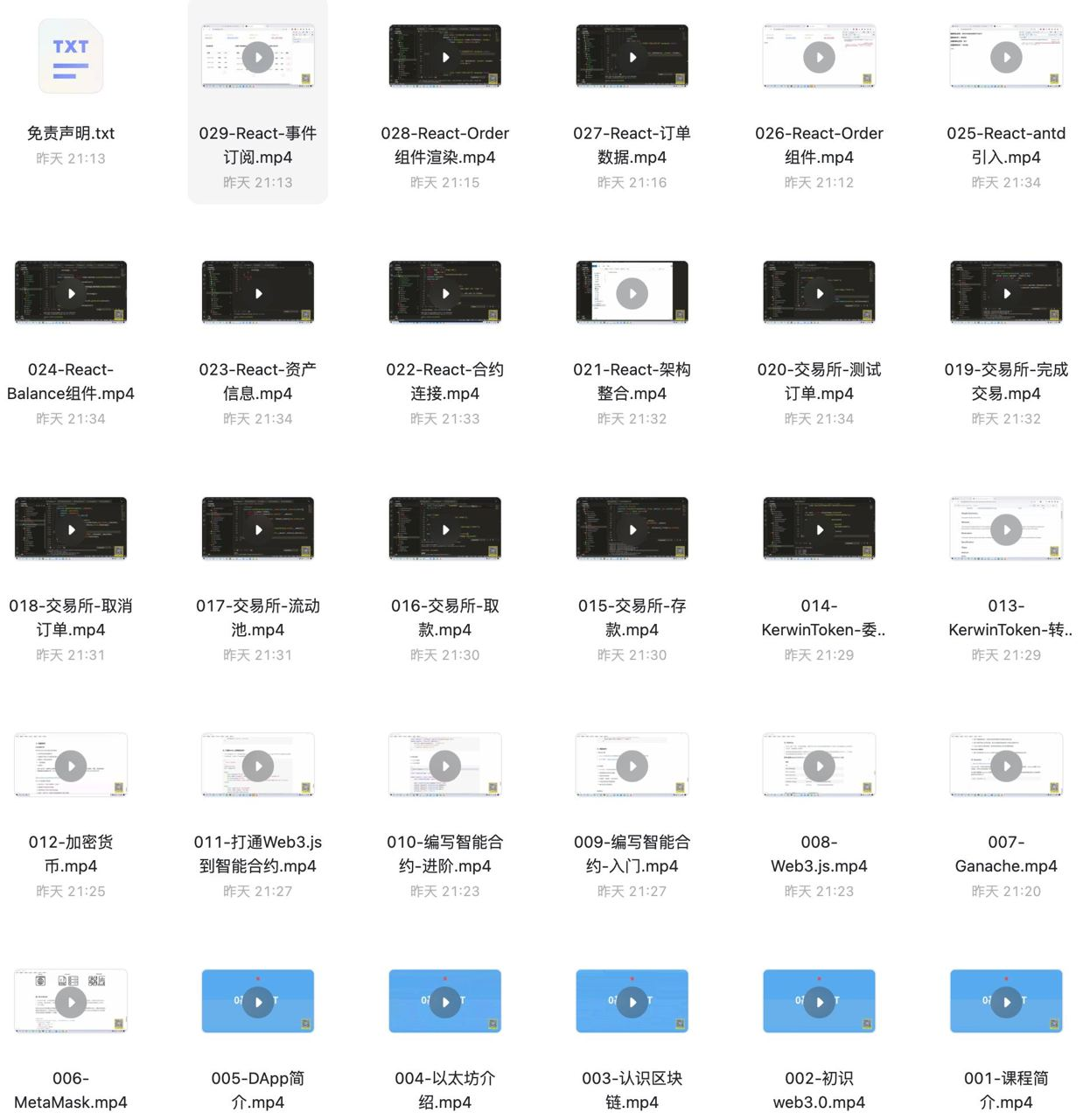Open 020-交易所-测试订单.mp4

820,294
